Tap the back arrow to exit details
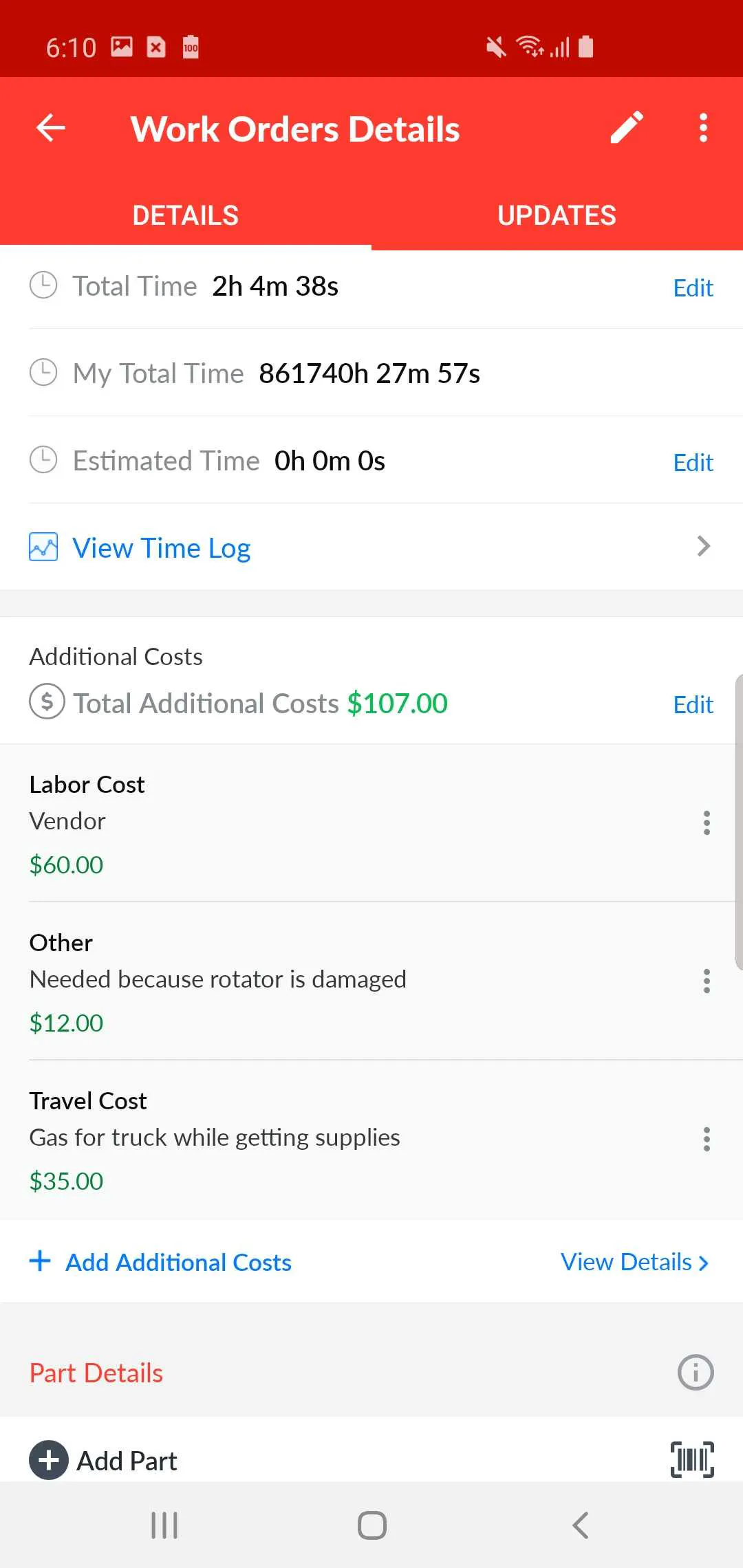The height and width of the screenshot is (1568, 743). pyautogui.click(x=50, y=128)
